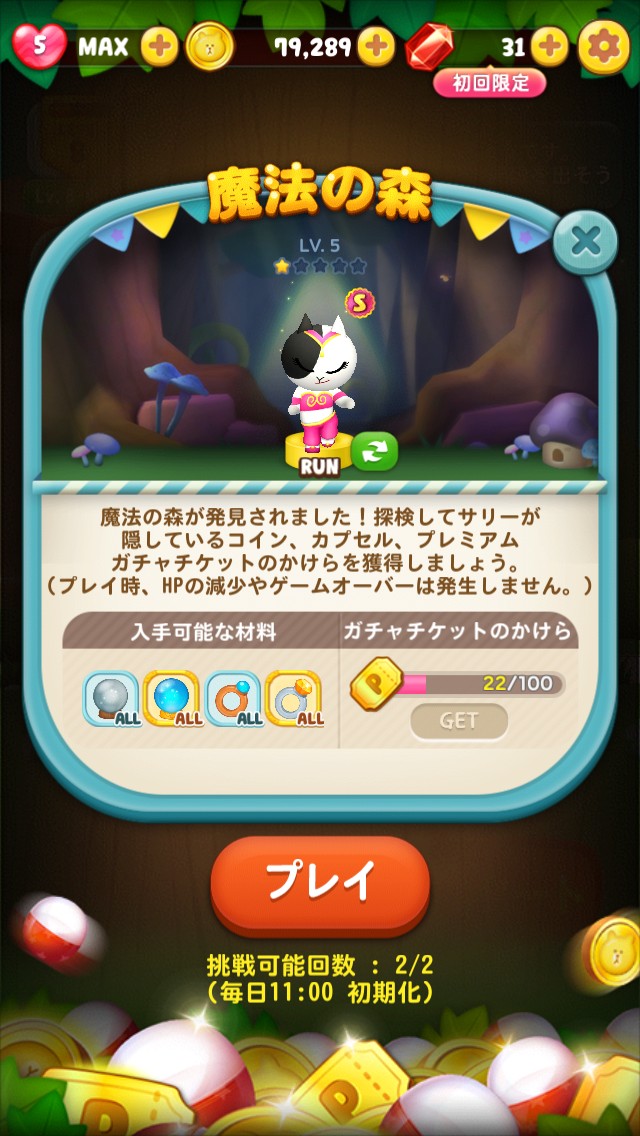This screenshot has width=640, height=1136.
Task: Start the stage with プレイ button
Action: (x=320, y=881)
